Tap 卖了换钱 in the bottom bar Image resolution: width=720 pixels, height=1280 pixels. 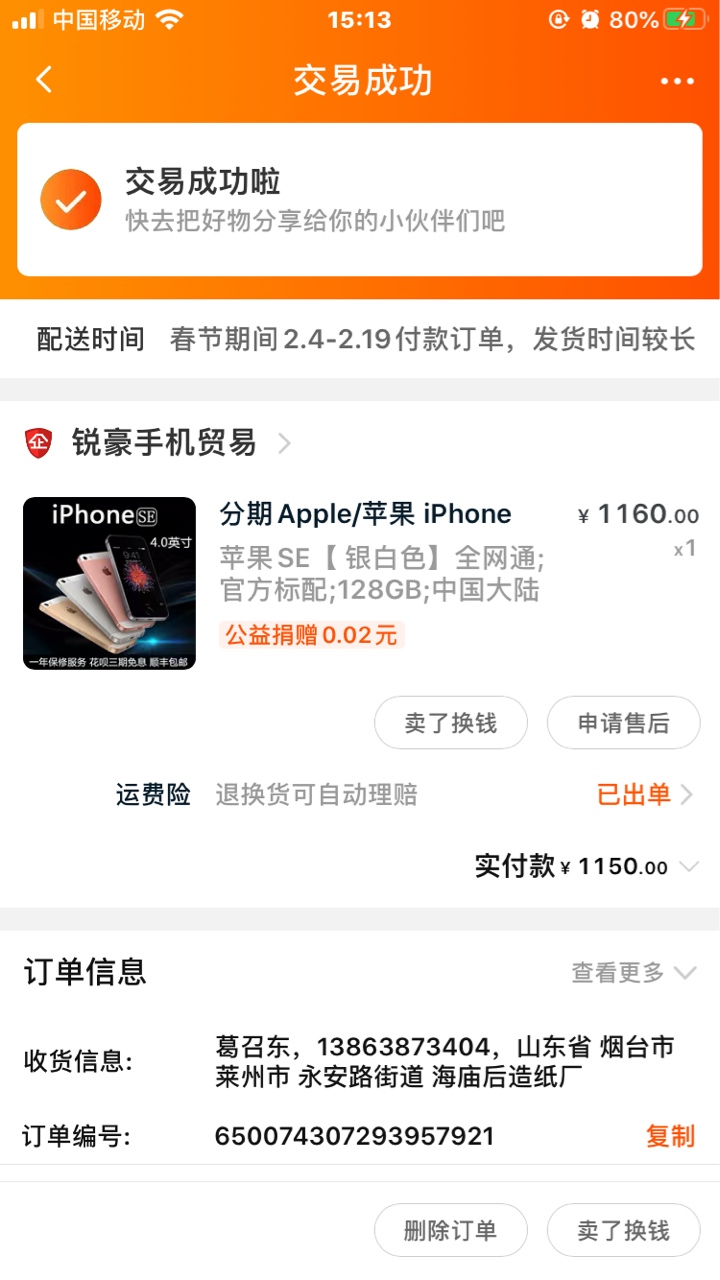tap(623, 1230)
